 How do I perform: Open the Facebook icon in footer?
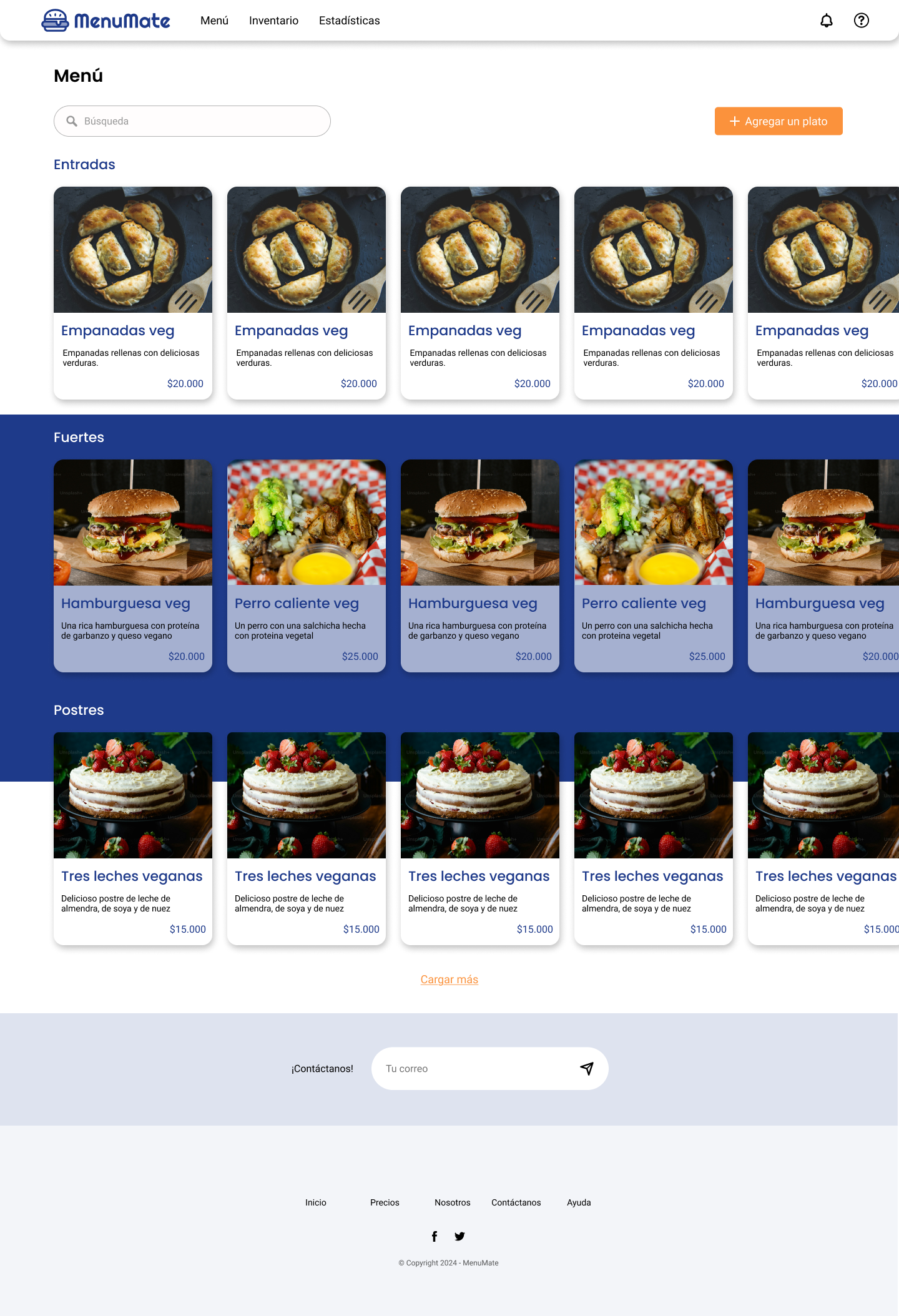[435, 1236]
